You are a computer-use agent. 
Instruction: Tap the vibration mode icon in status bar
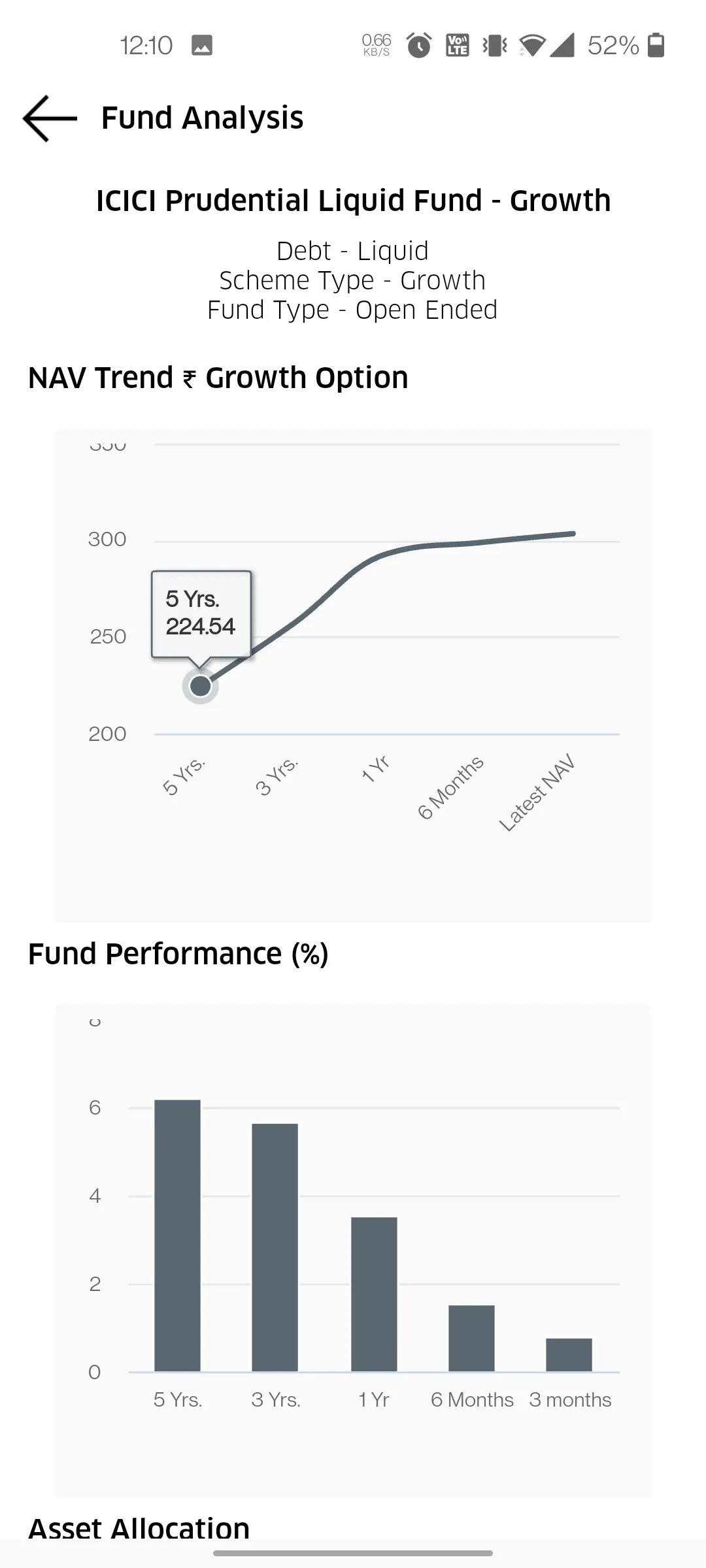point(494,44)
